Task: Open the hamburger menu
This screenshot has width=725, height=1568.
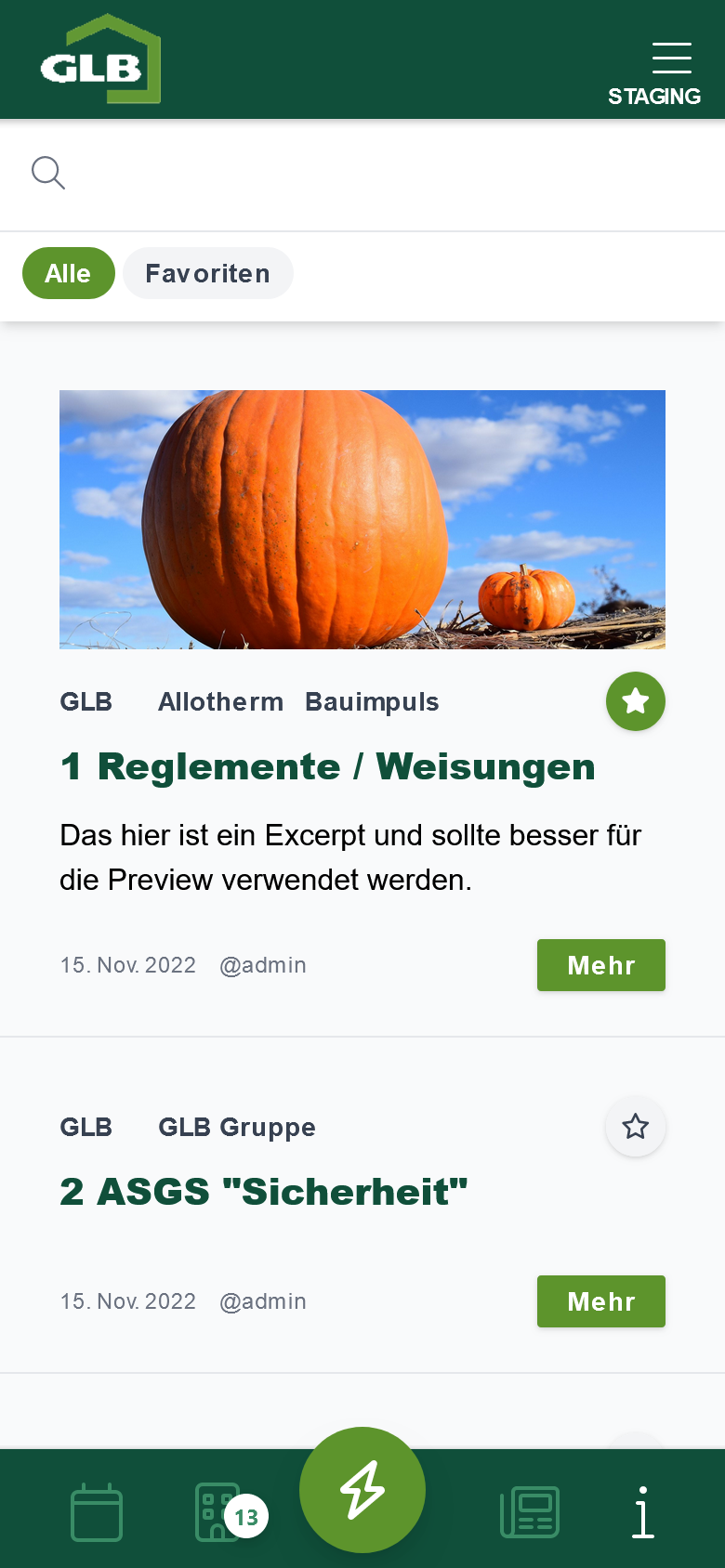Action: (671, 58)
